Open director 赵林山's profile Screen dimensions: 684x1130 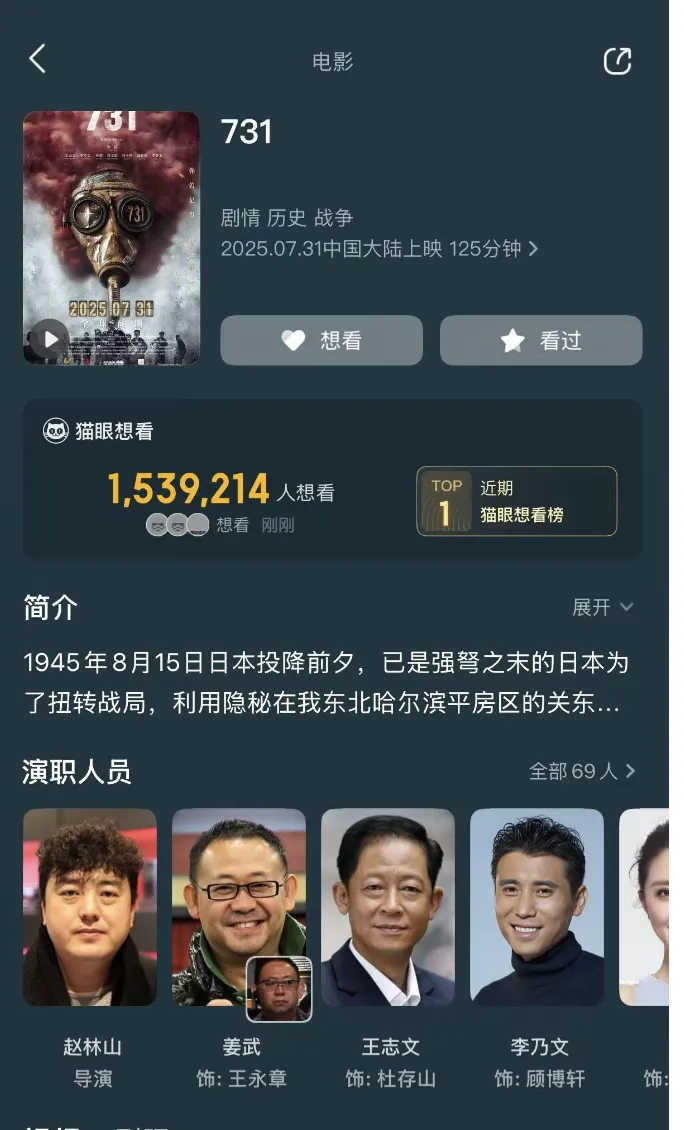(90, 907)
